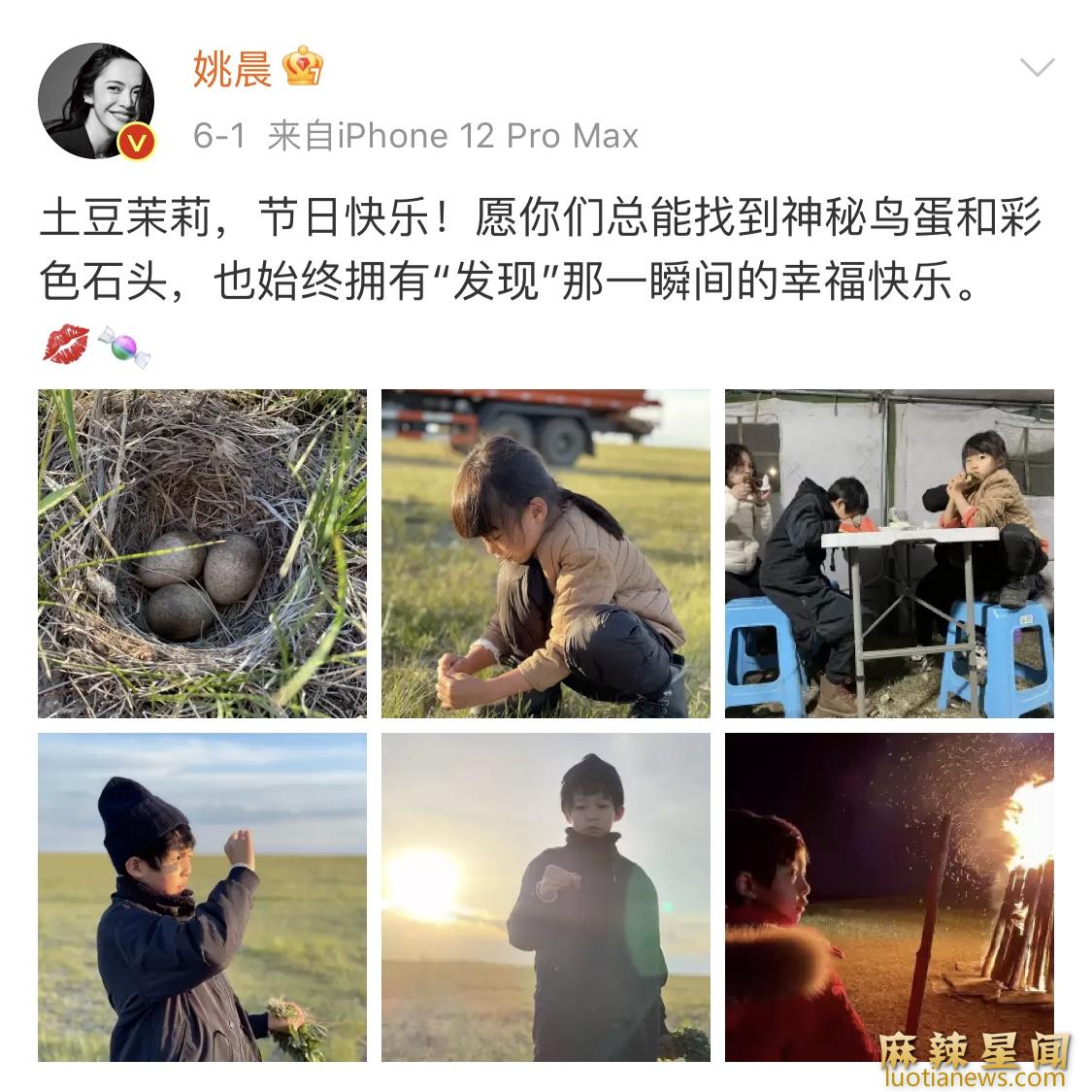This screenshot has width=1092, height=1092.
Task: Open photo of girl crouching on grass
Action: 546,554
